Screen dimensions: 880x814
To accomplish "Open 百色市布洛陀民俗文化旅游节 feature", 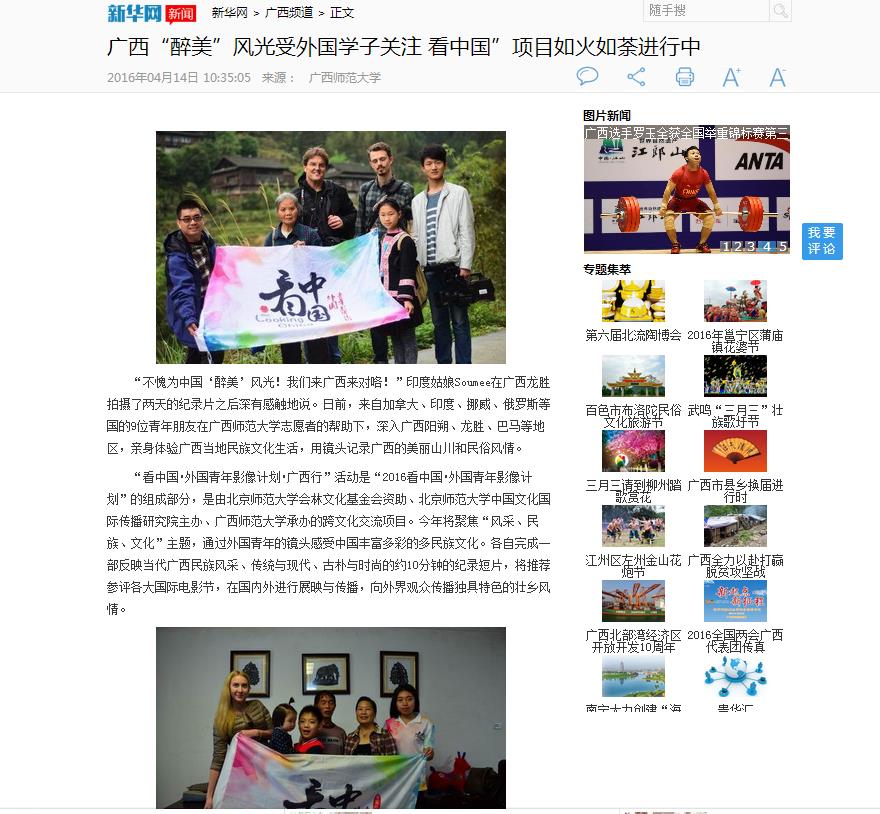I will (x=633, y=377).
